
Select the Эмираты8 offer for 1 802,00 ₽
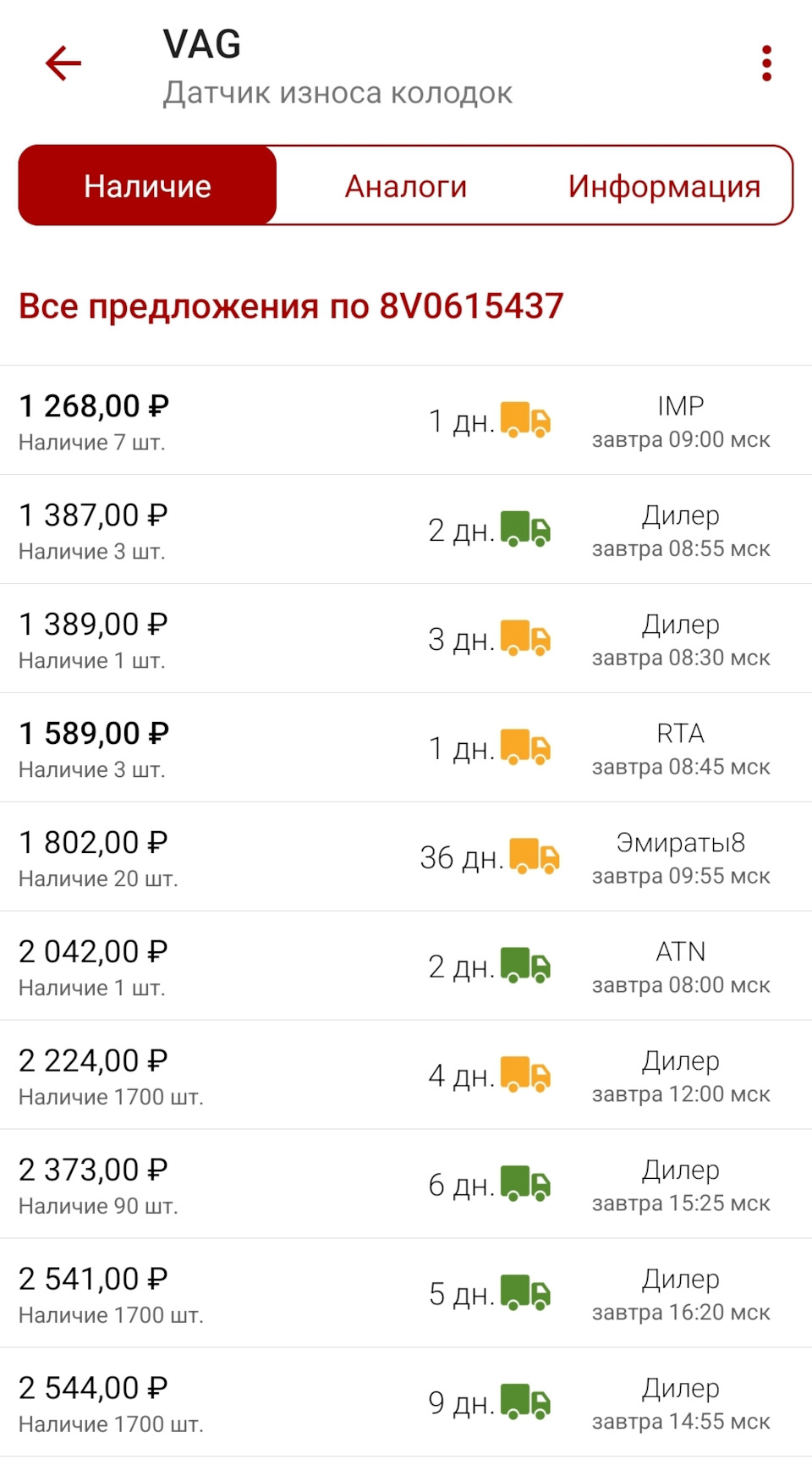(406, 857)
